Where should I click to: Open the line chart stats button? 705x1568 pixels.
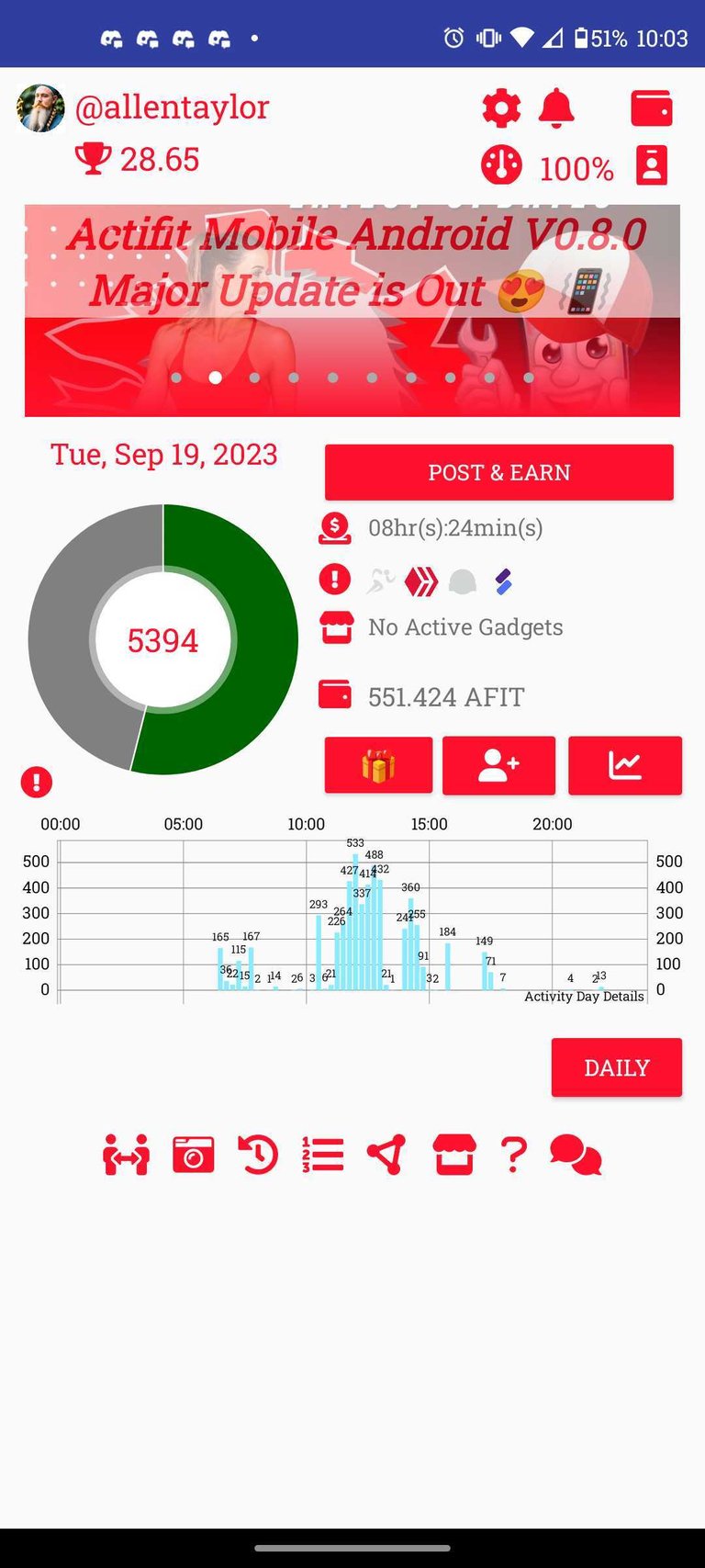pos(625,765)
